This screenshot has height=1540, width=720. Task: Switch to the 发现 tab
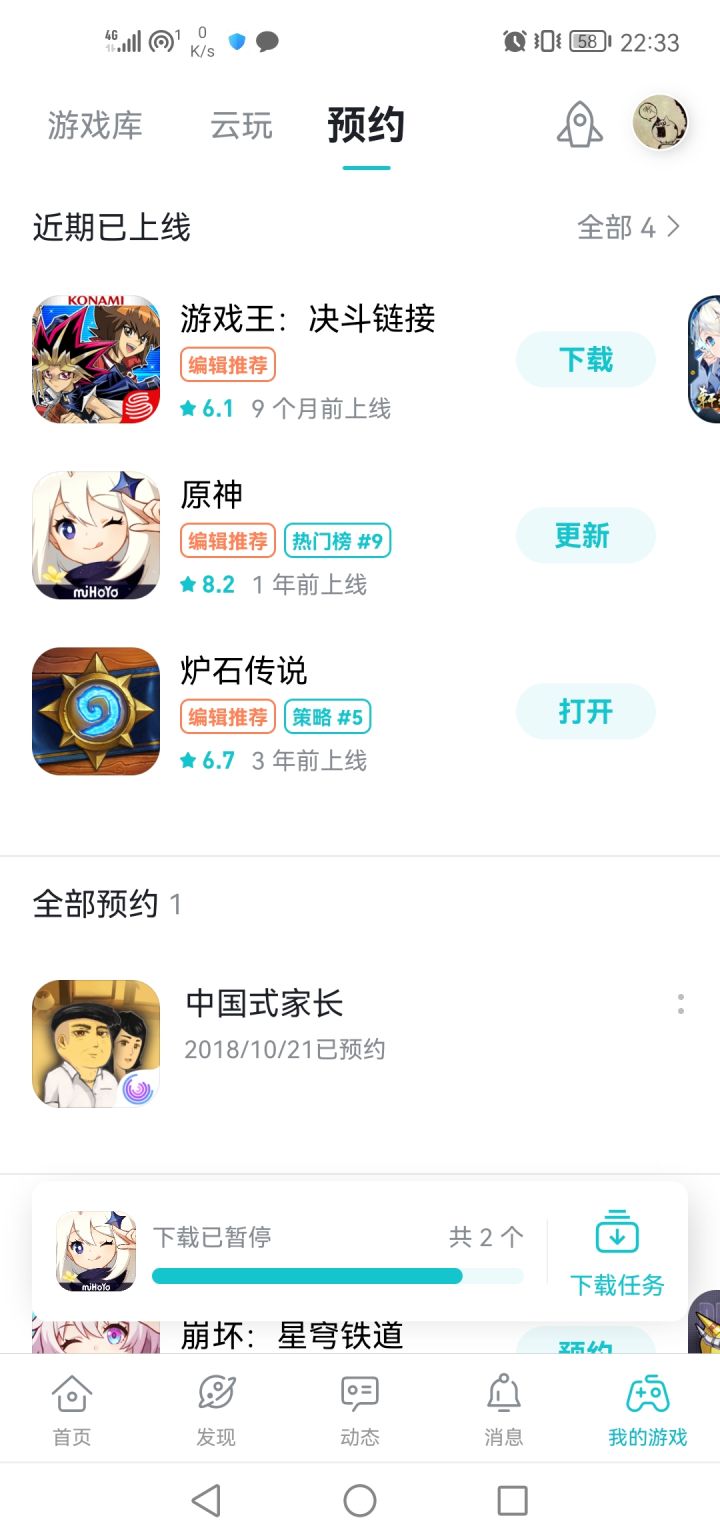(216, 1410)
